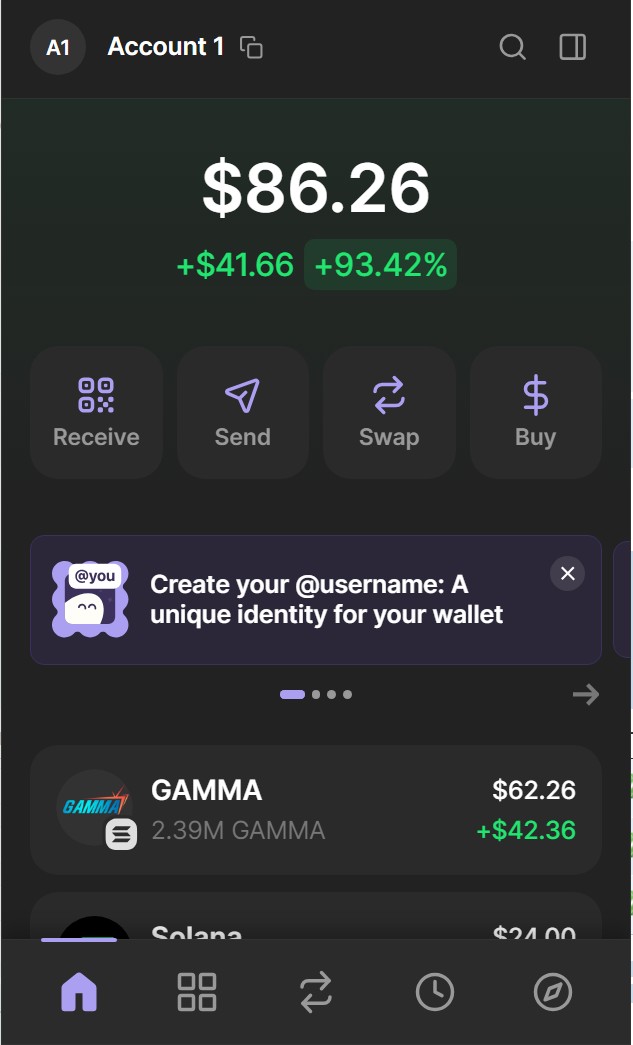
Task: Tap the Send button
Action: coord(243,412)
